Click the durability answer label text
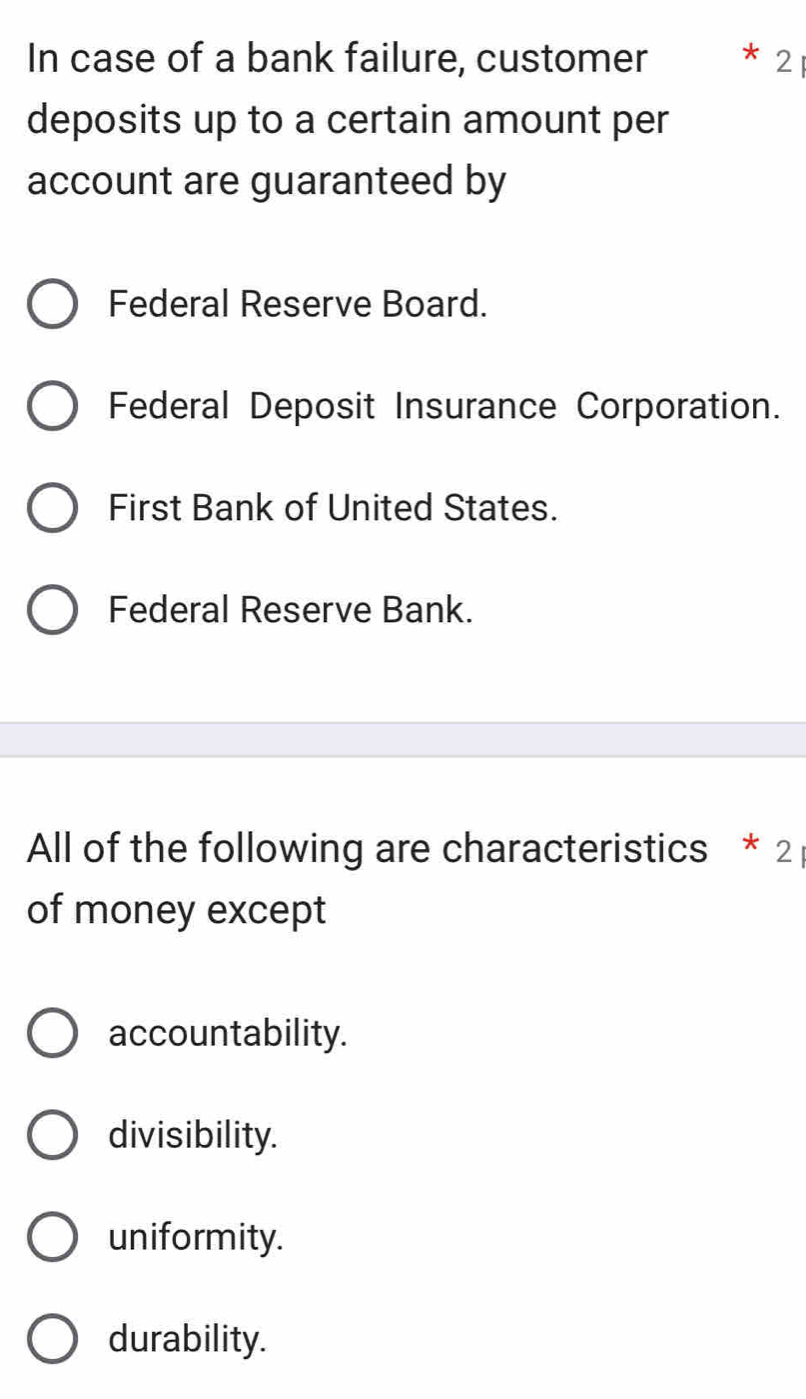 tap(189, 1339)
